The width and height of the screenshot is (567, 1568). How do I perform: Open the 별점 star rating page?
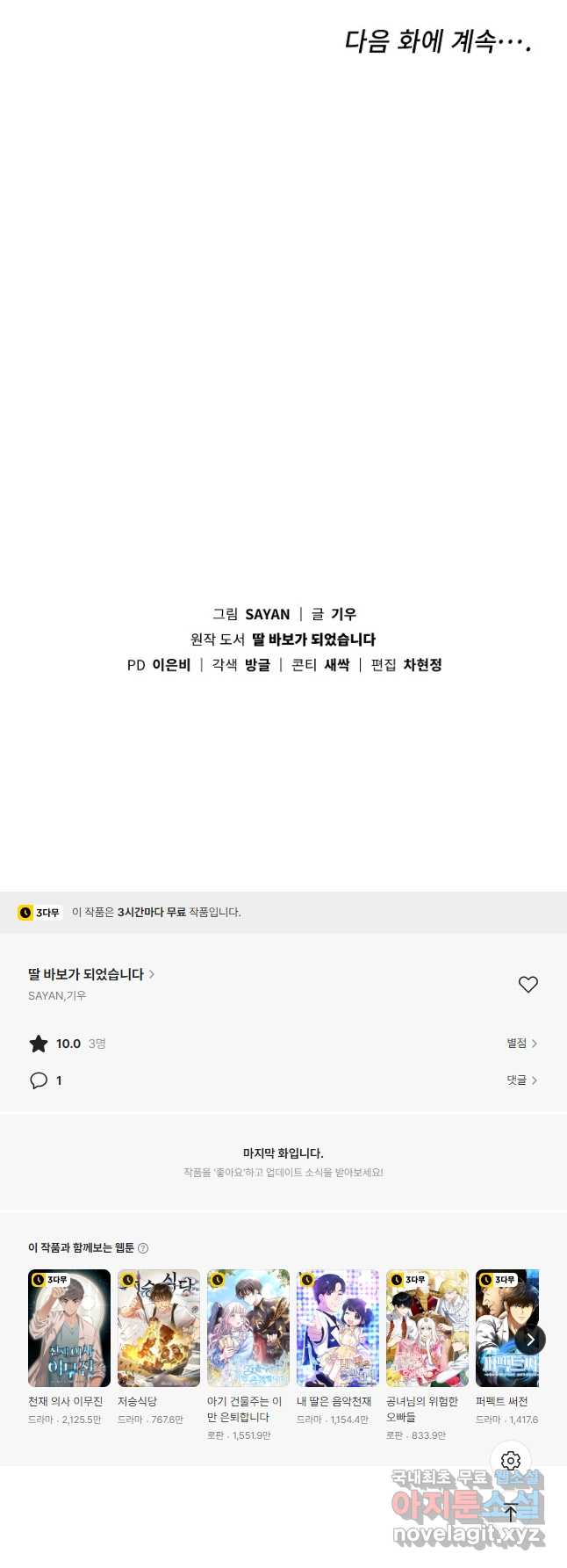[521, 1044]
